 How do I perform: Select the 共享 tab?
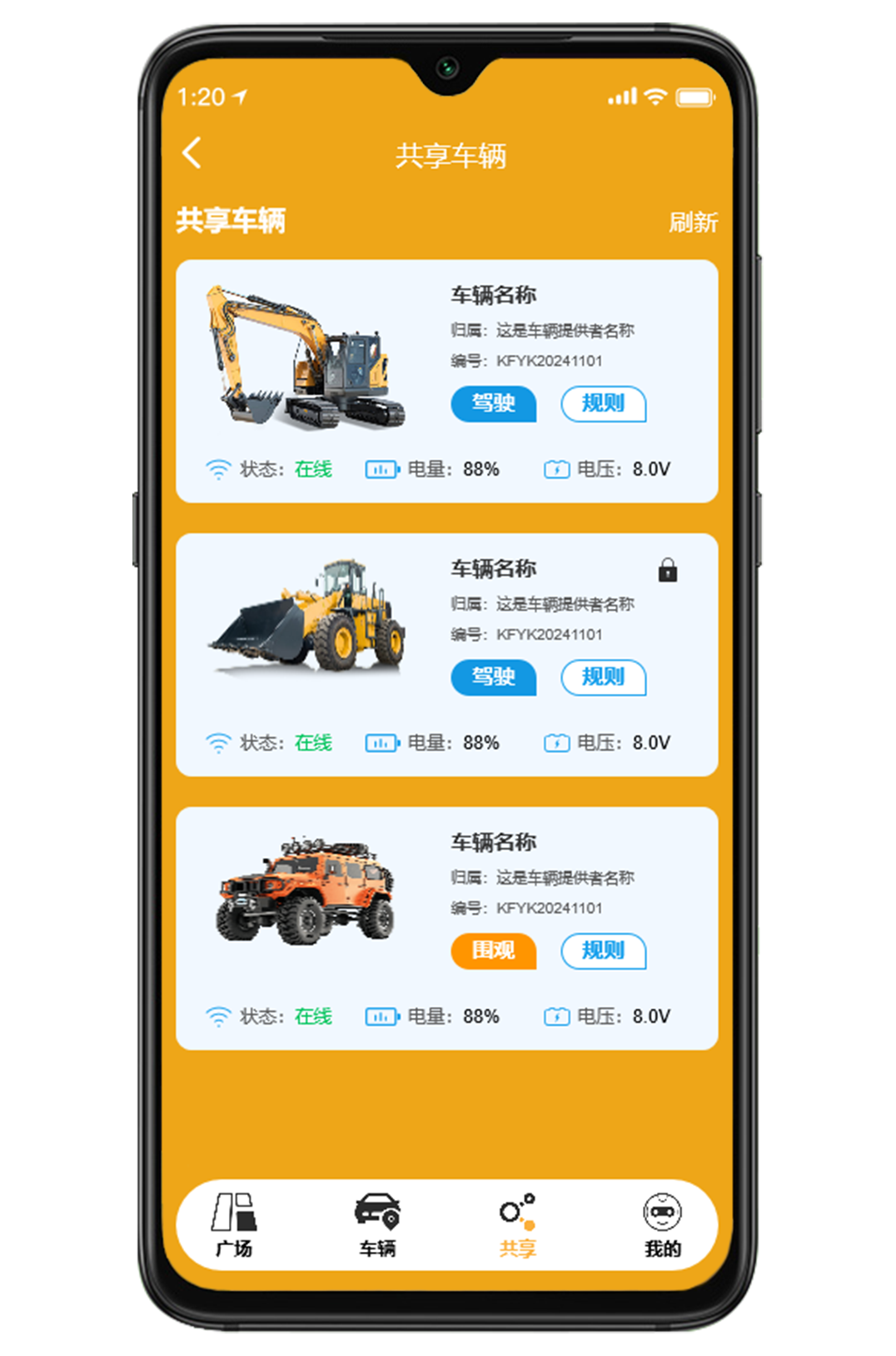tap(517, 1224)
